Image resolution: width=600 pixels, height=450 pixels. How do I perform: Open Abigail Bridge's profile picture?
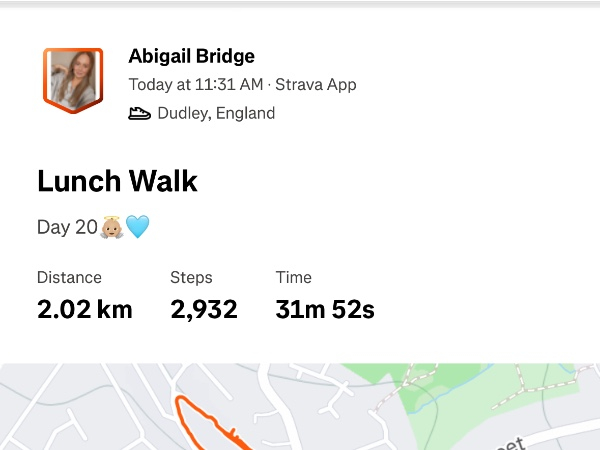click(x=73, y=80)
